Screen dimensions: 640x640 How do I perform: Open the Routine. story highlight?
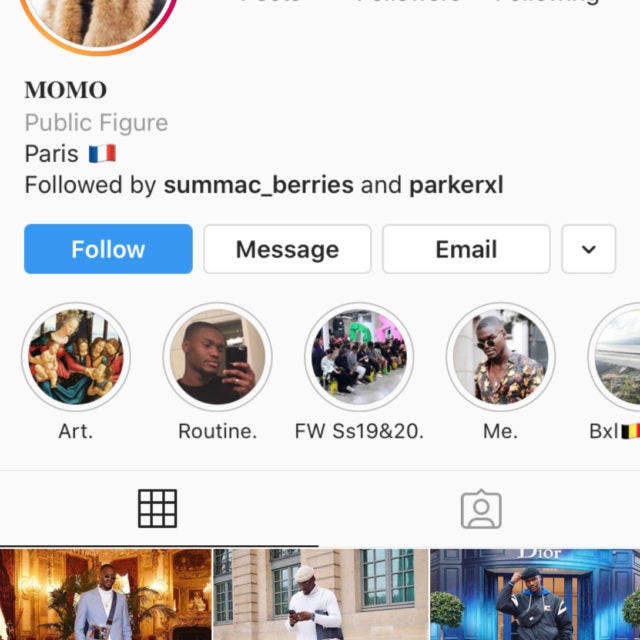(x=217, y=357)
